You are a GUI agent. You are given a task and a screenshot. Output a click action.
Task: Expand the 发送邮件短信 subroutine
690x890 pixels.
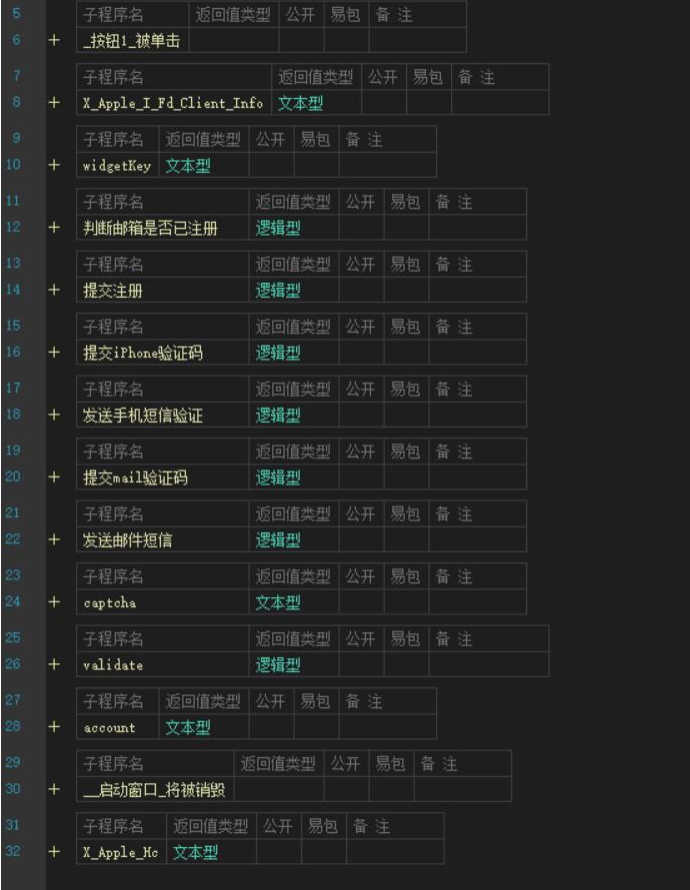(54, 540)
